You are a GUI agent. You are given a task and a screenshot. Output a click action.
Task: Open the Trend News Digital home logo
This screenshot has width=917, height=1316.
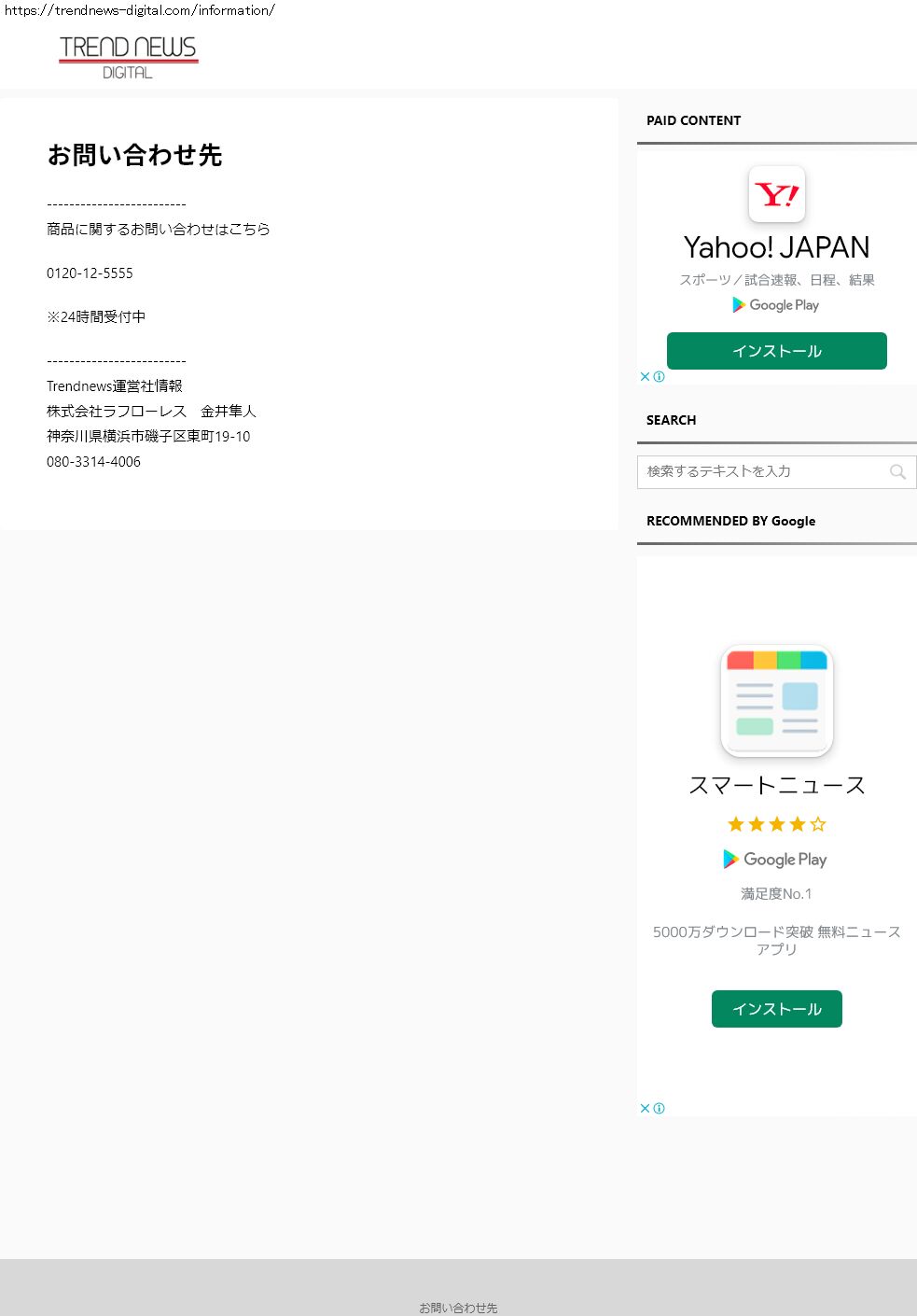128,57
